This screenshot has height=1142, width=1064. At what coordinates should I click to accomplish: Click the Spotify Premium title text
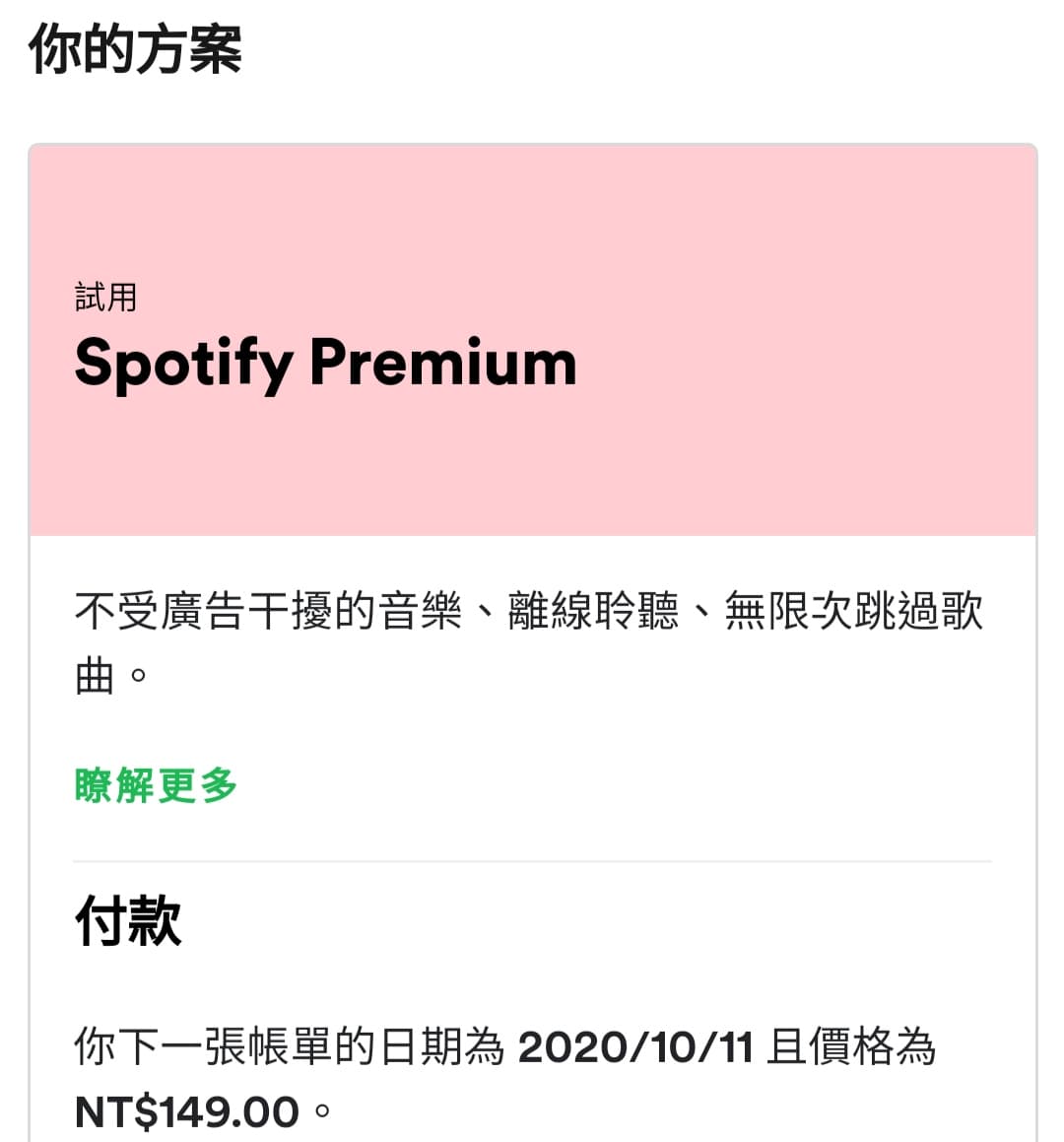[x=325, y=365]
